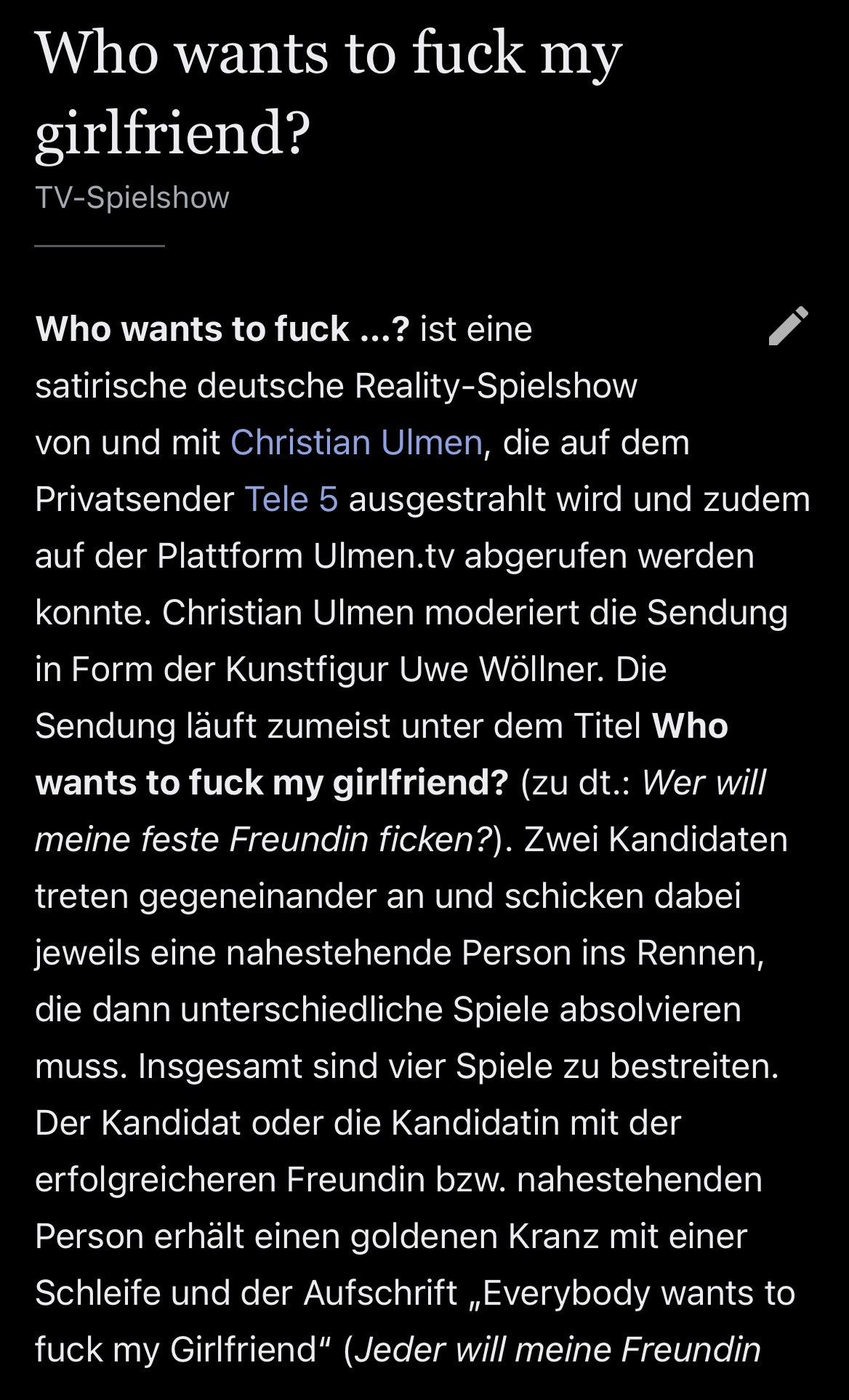849x1400 pixels.
Task: Open the Christian Ulmen article link
Action: point(356,443)
